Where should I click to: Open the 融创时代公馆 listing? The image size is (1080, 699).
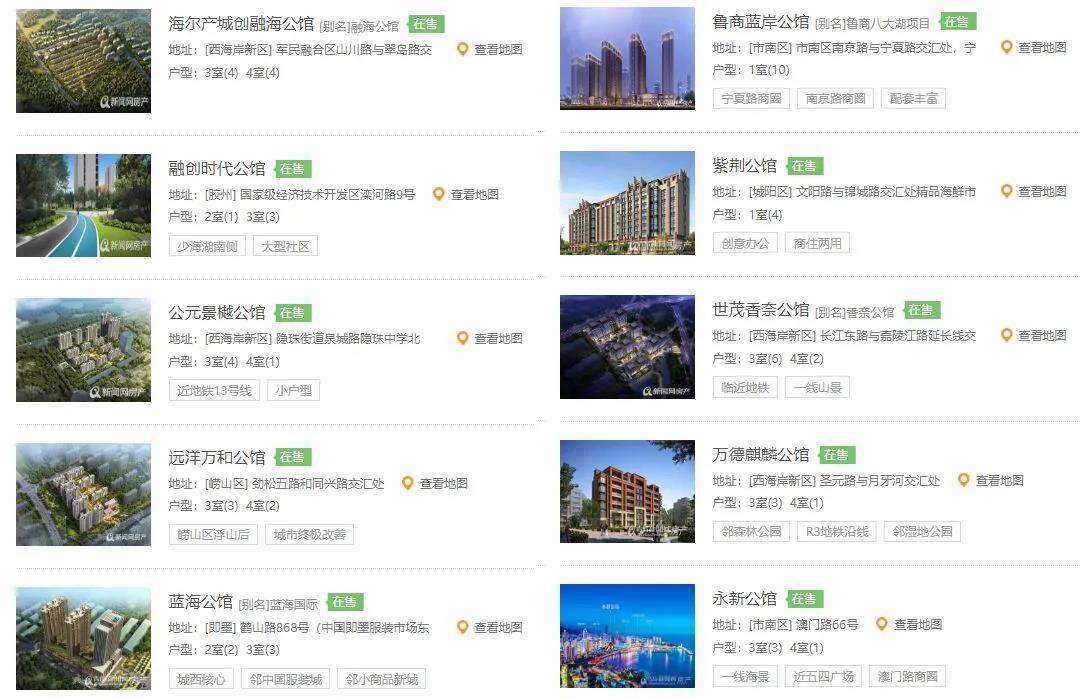click(217, 169)
